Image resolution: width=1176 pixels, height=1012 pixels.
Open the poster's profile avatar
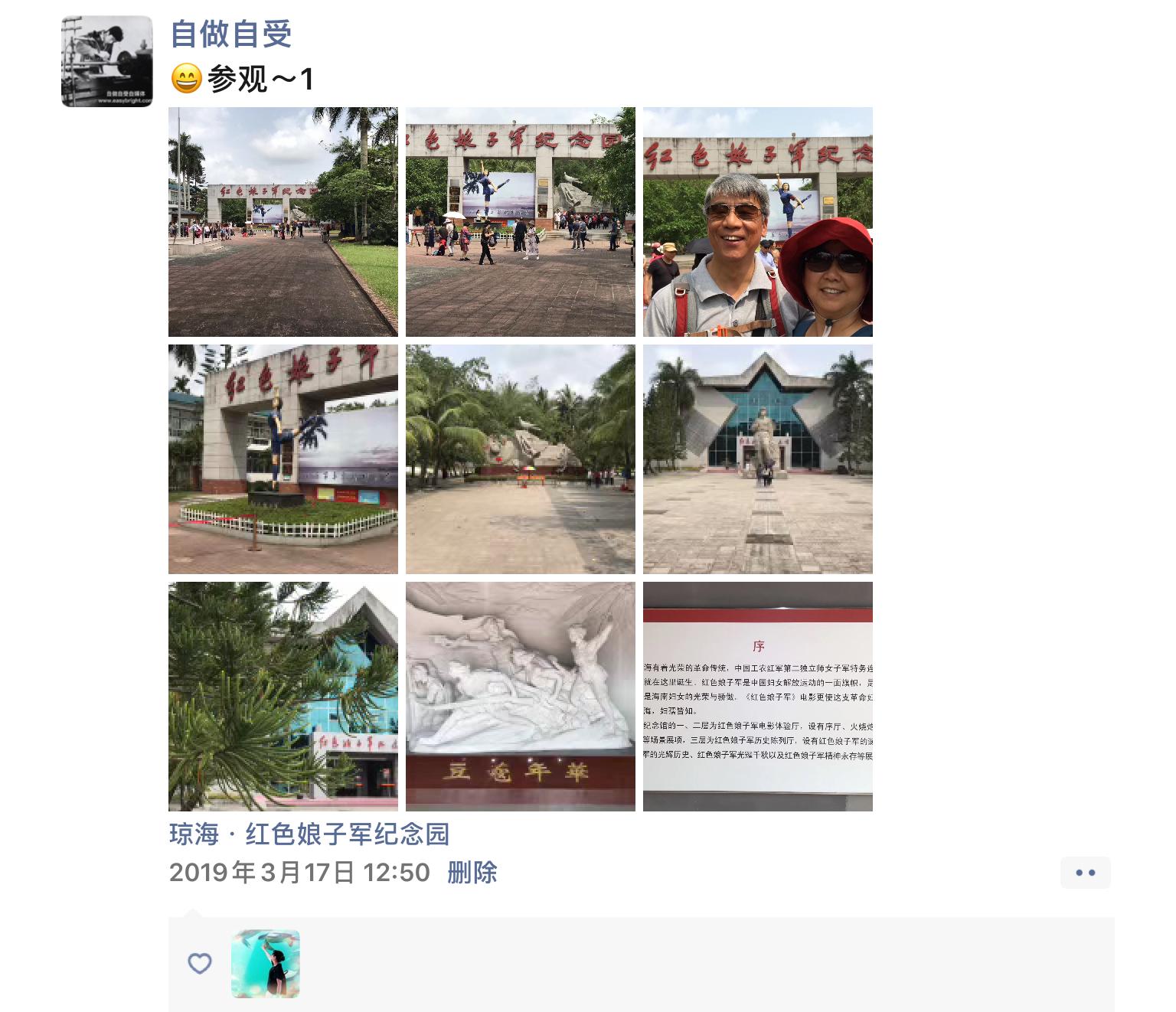(x=106, y=61)
